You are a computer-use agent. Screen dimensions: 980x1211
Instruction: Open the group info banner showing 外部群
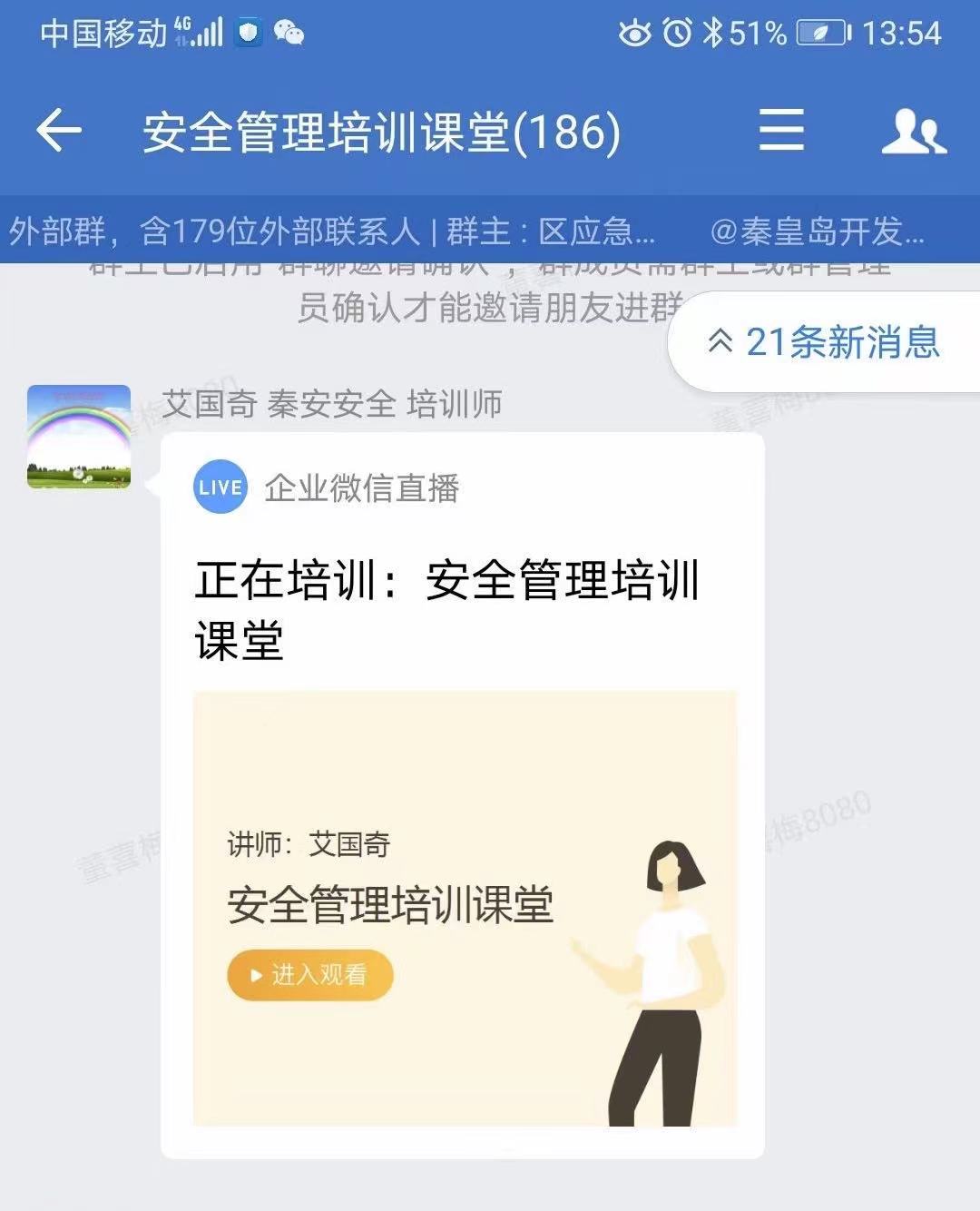coord(332,231)
